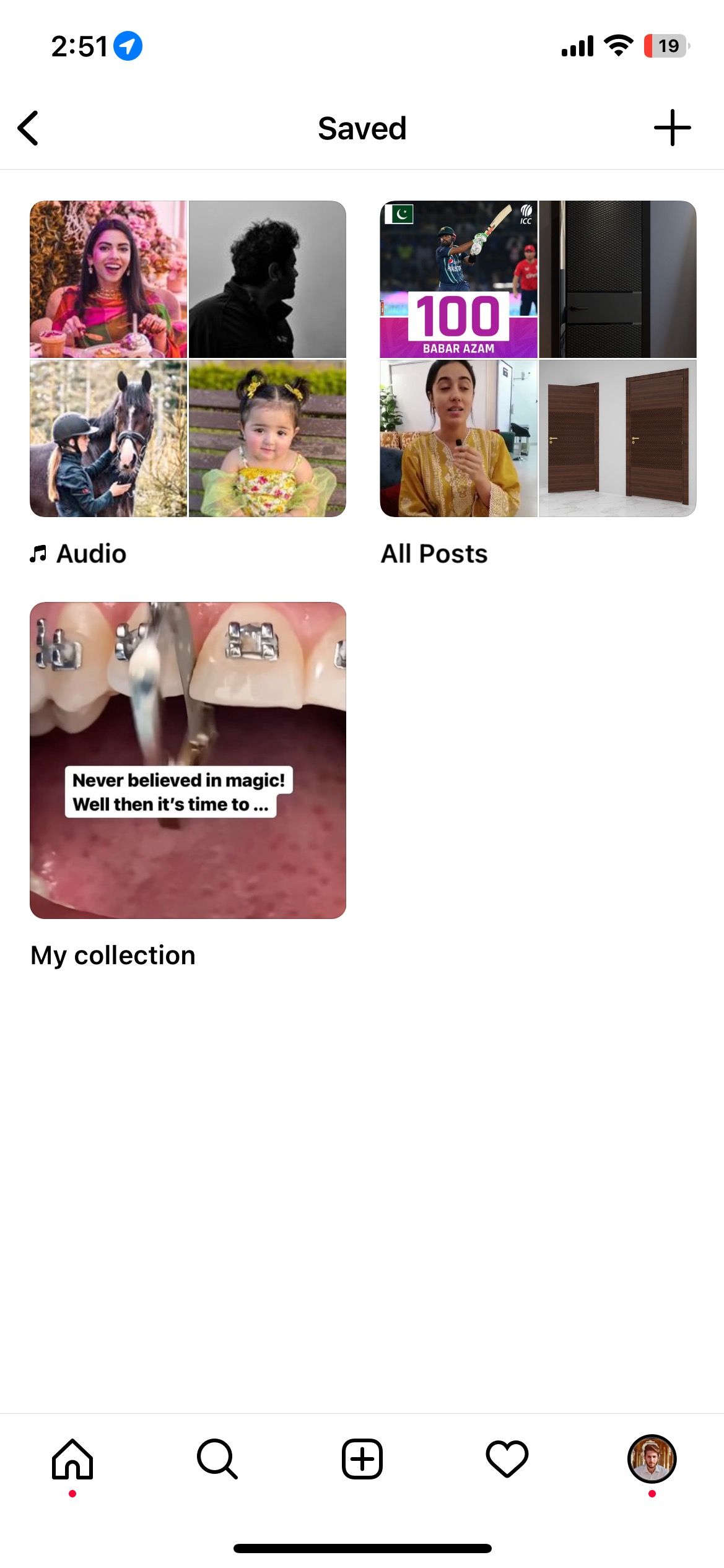Open the Audio saved collection

(x=188, y=359)
